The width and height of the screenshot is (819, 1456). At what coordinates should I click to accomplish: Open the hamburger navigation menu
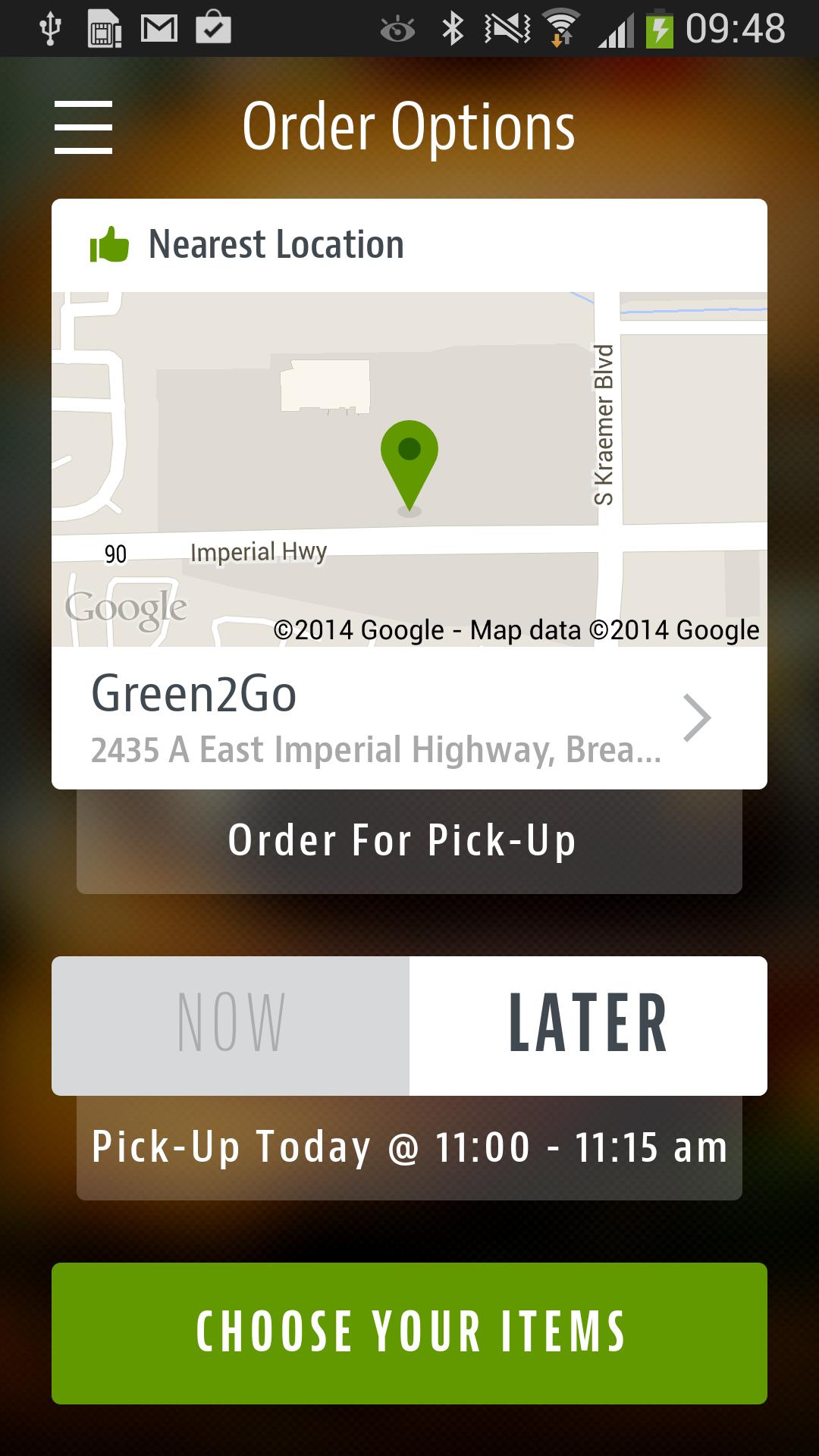83,126
